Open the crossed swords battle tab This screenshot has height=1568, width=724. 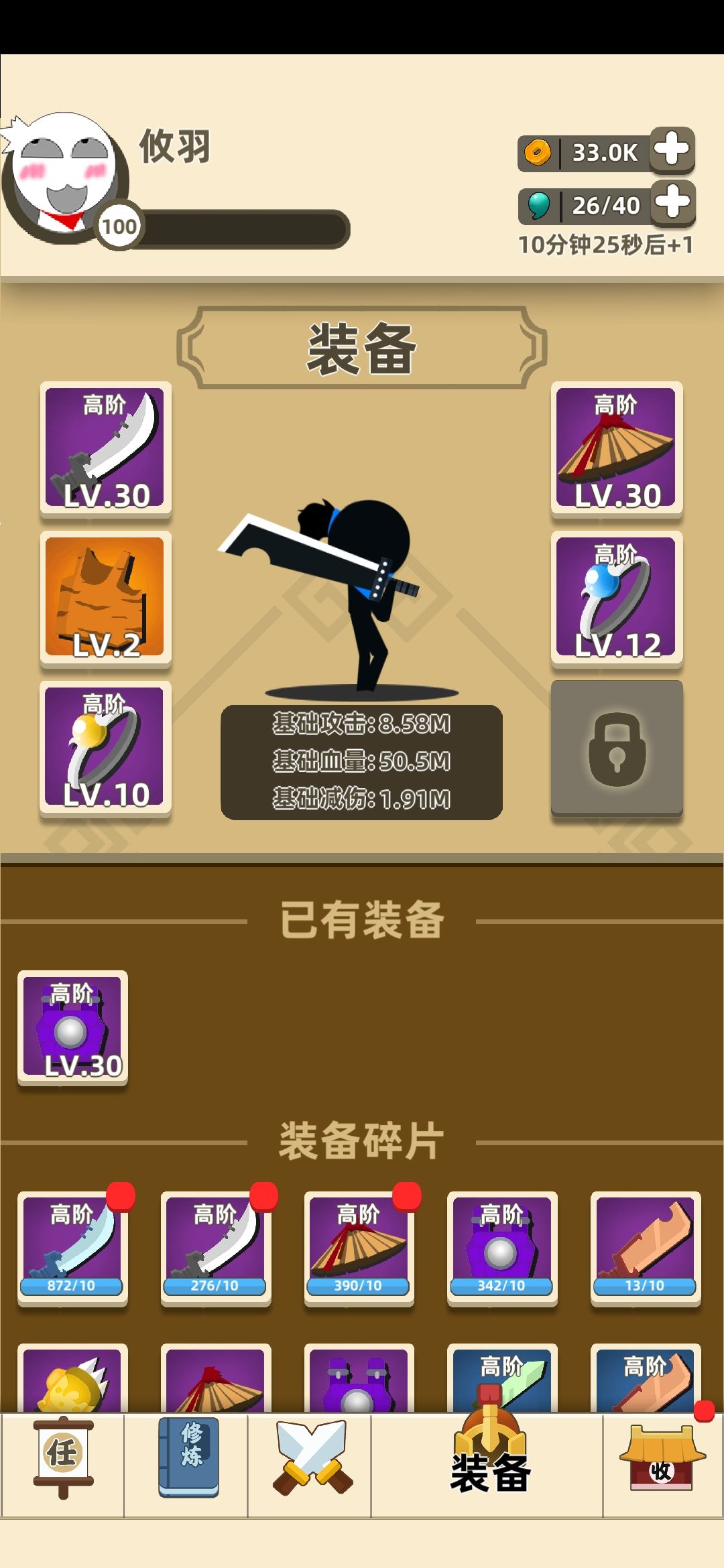click(310, 1465)
